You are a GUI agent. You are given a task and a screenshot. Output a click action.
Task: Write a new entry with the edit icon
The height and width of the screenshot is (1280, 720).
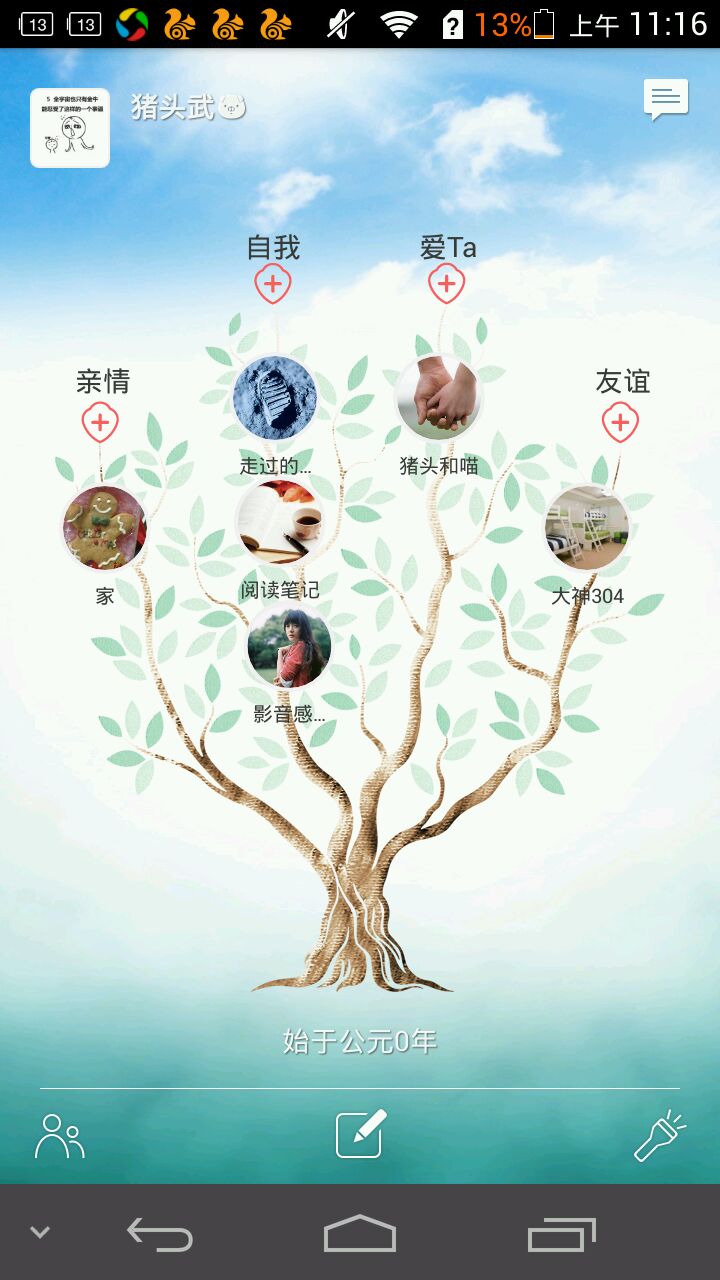360,1135
